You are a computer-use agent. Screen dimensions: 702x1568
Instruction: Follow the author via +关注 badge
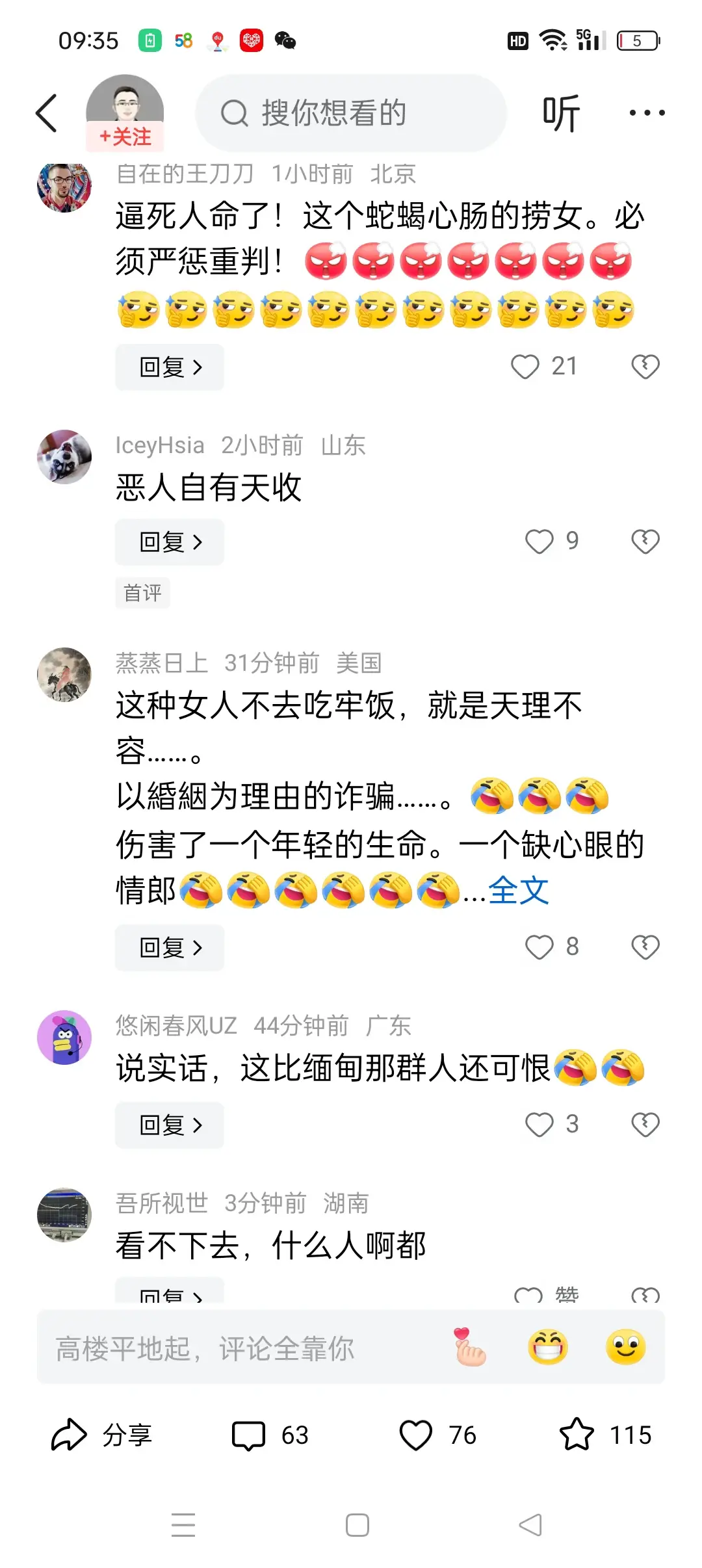pos(125,137)
